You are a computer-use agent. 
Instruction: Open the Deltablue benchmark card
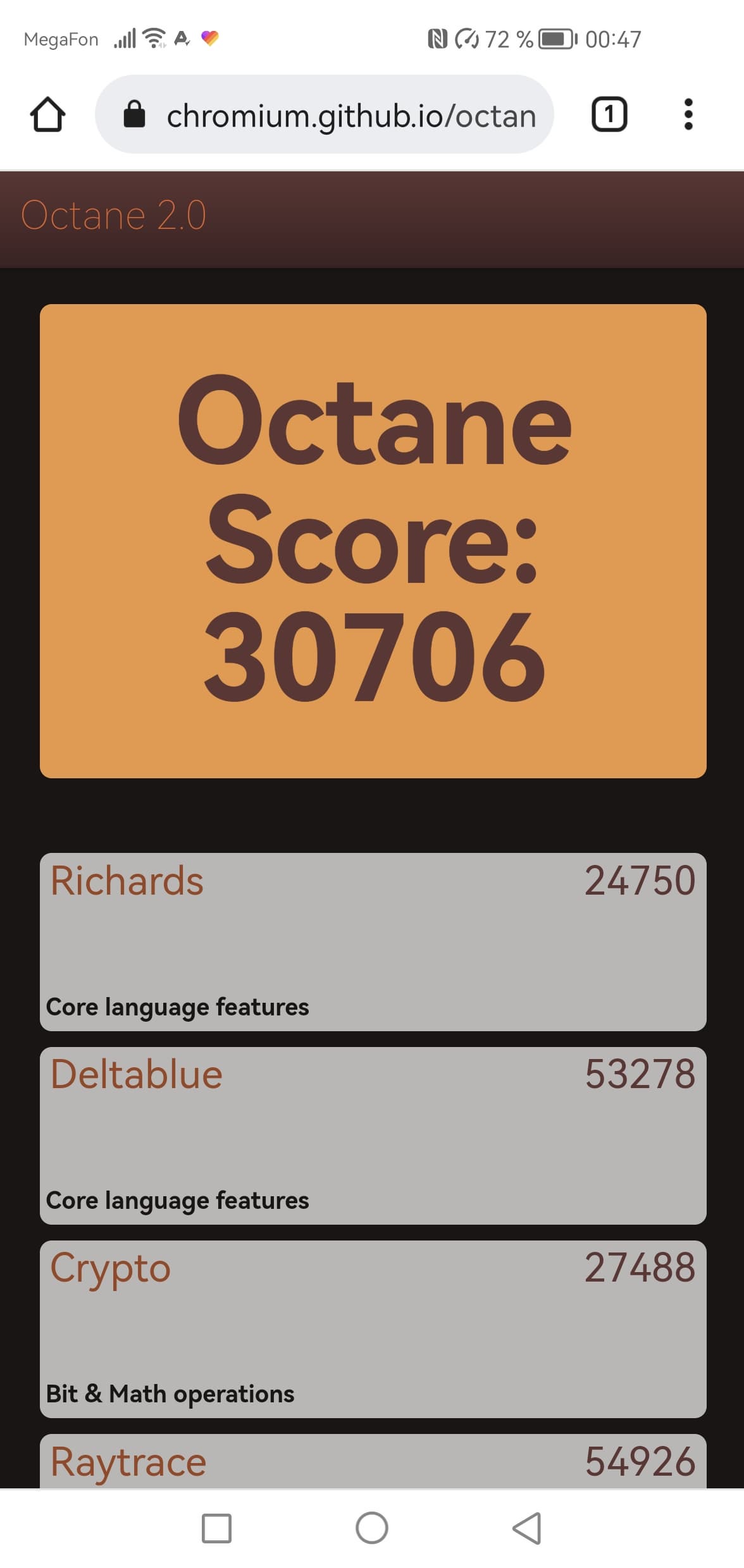click(x=373, y=1135)
